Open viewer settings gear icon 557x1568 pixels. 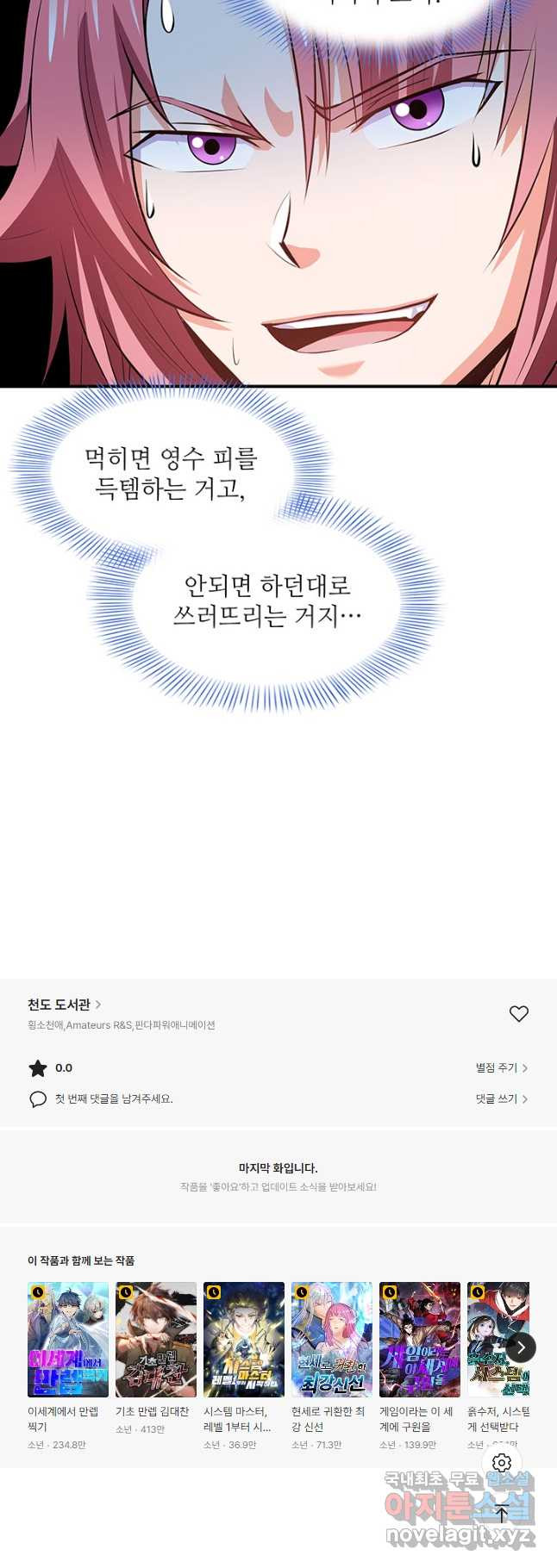503,1463
